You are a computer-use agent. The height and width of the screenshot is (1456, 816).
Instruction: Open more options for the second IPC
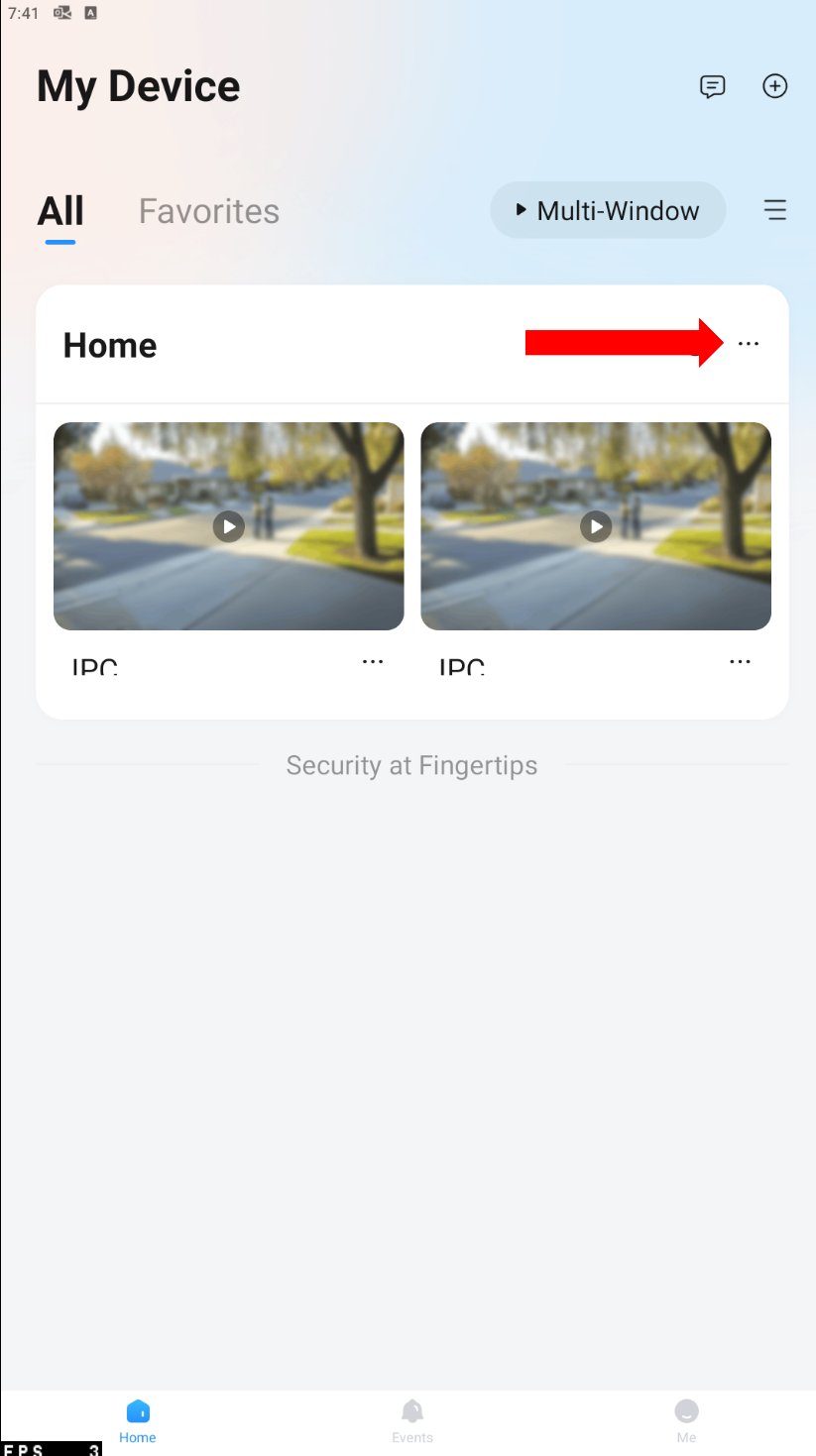(740, 661)
